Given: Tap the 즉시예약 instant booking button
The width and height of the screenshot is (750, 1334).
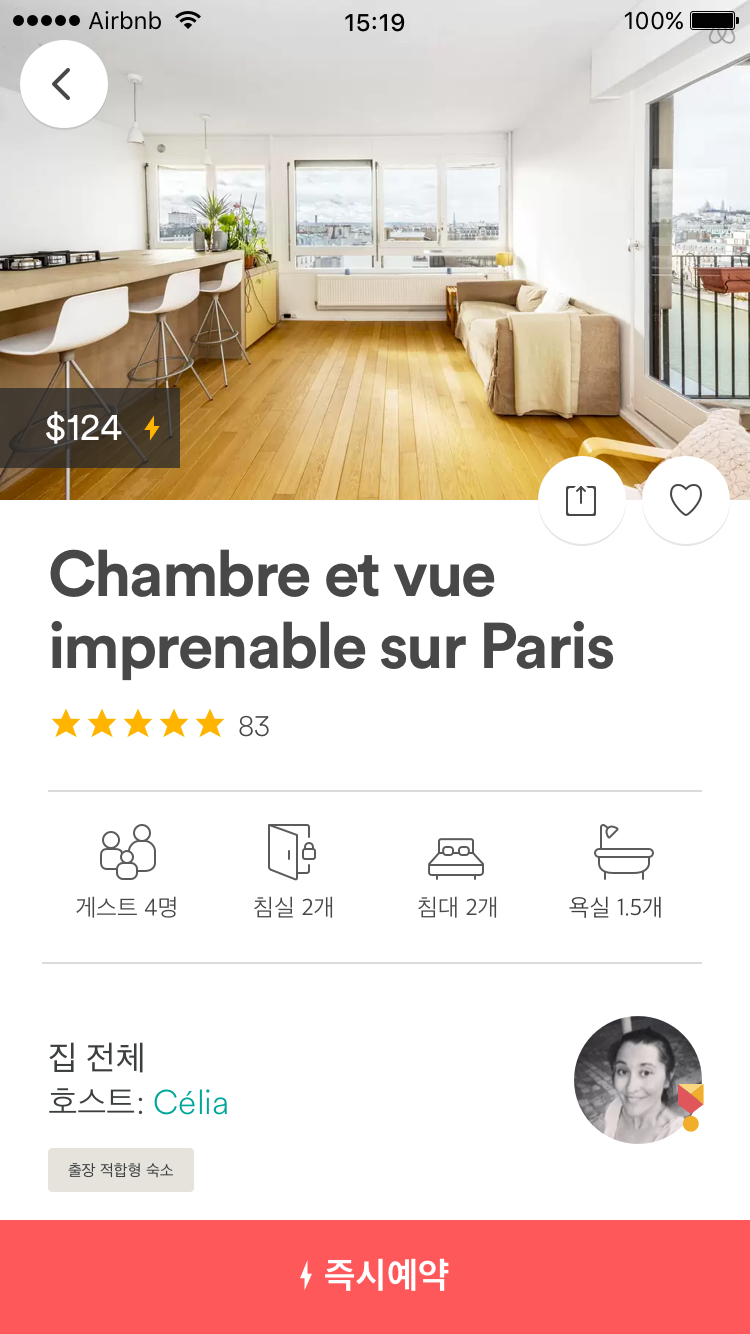Looking at the screenshot, I should [x=375, y=1276].
